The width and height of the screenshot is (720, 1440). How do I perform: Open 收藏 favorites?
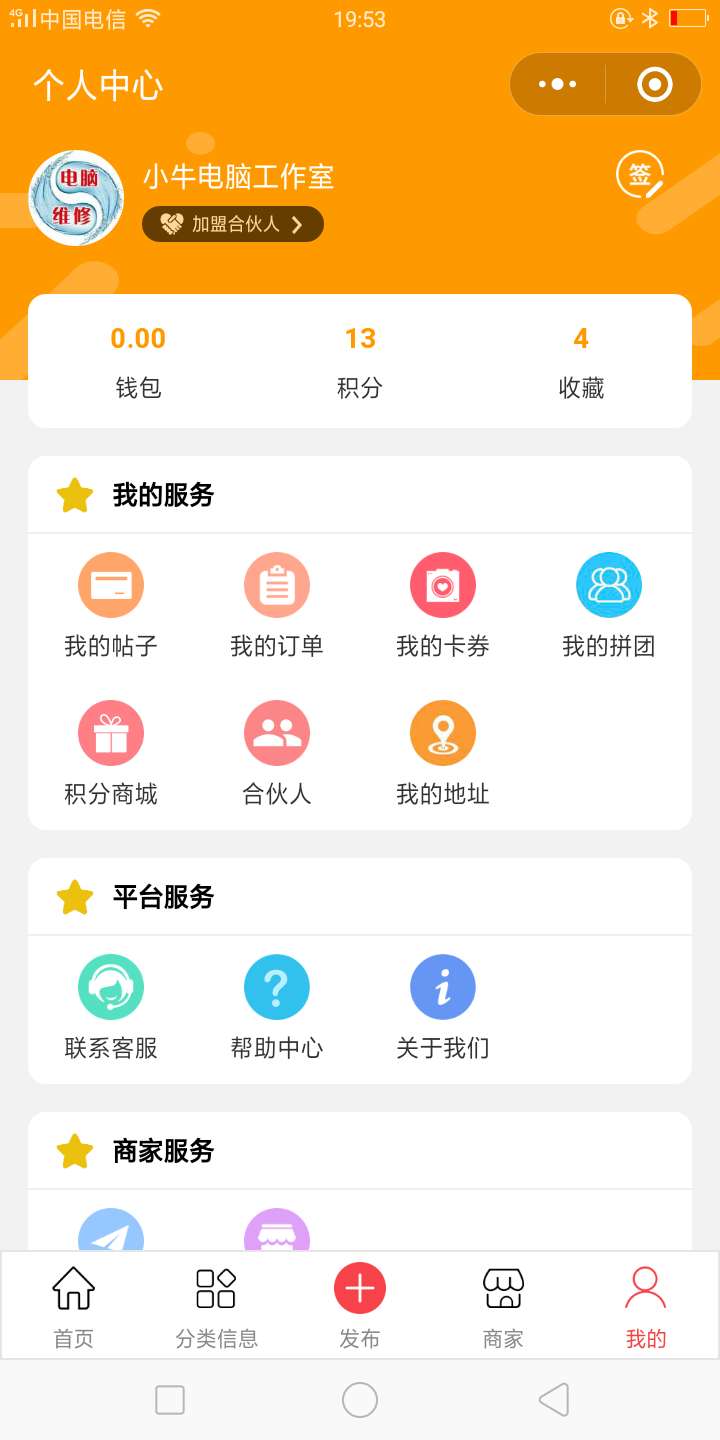click(x=581, y=362)
